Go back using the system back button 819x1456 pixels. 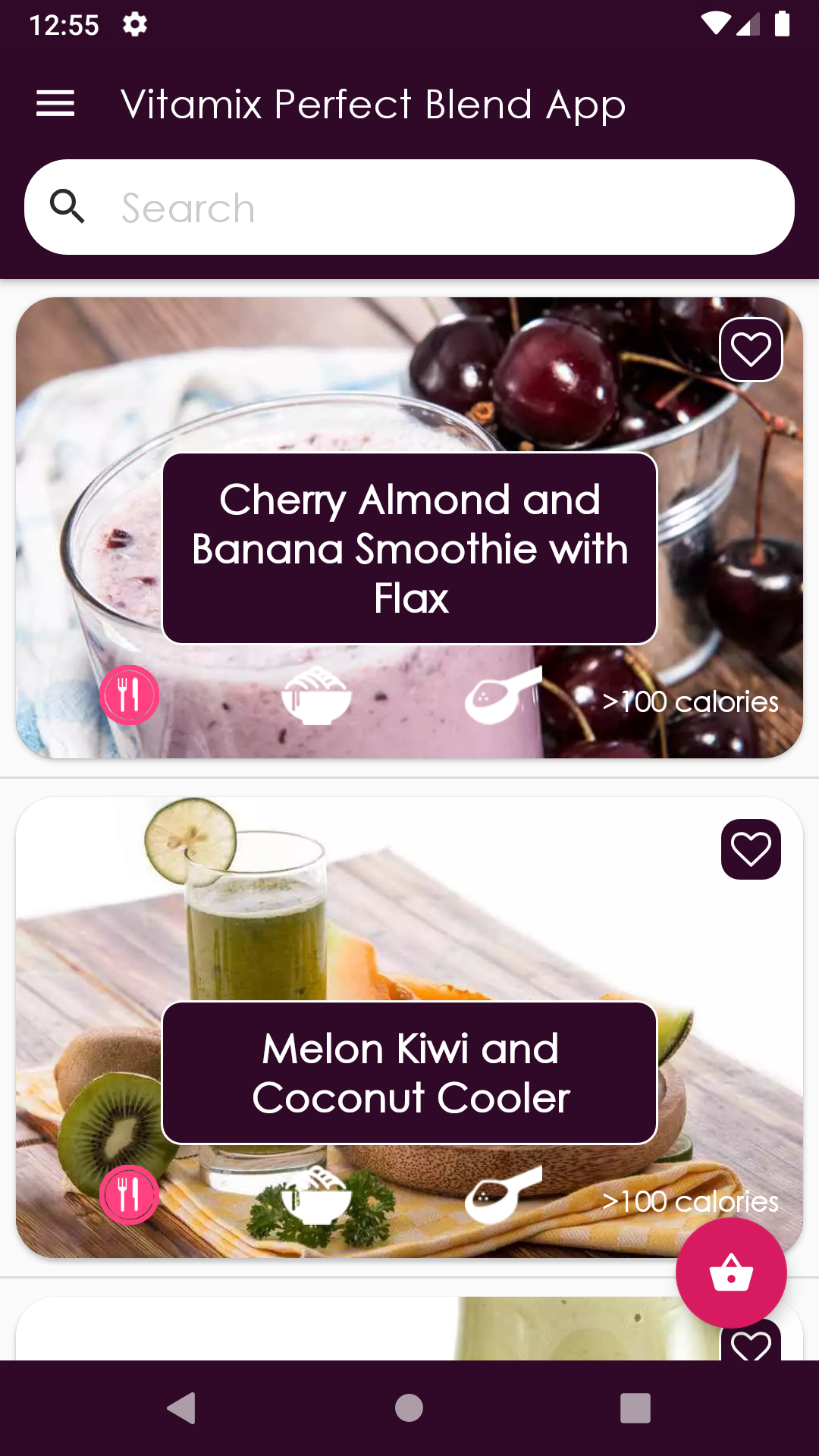[181, 1408]
